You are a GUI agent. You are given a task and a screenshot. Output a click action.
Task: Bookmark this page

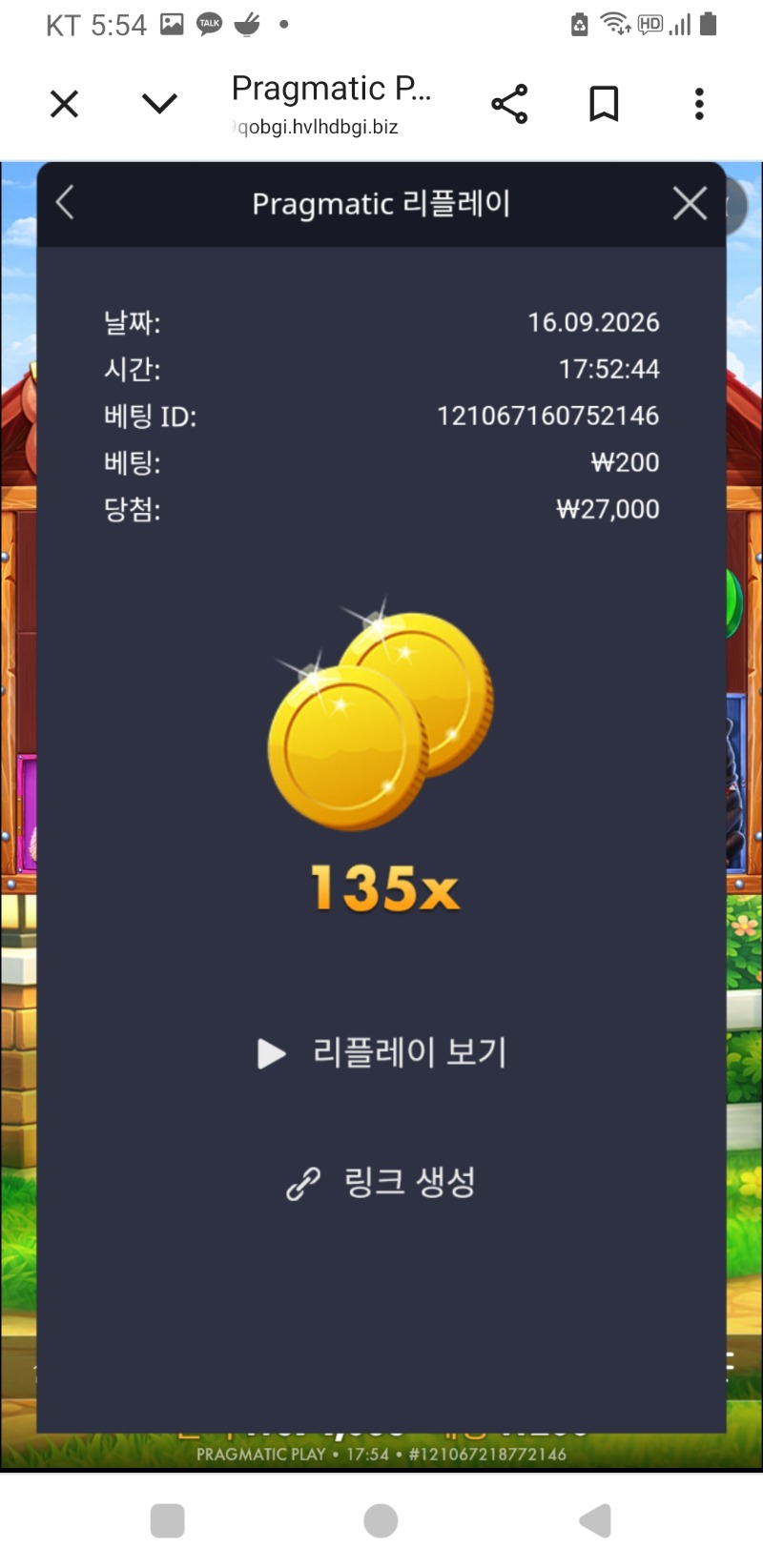604,103
